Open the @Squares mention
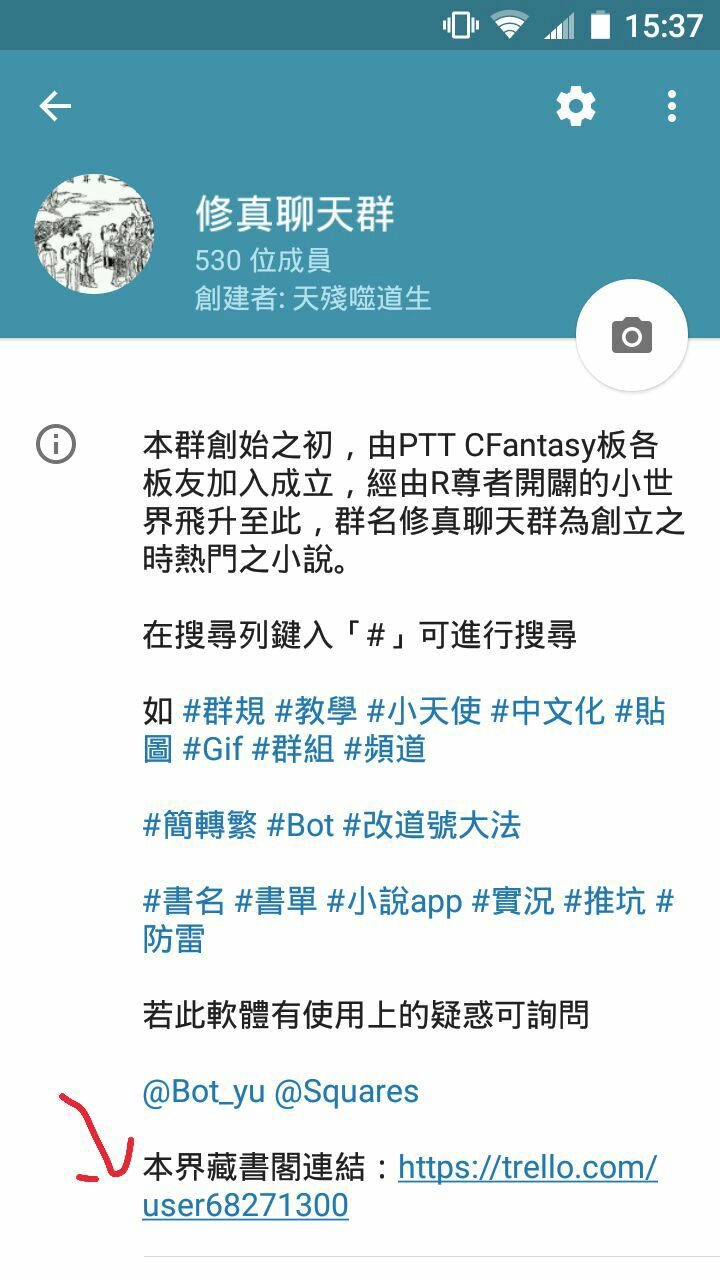Viewport: 720px width, 1280px height. point(346,1091)
